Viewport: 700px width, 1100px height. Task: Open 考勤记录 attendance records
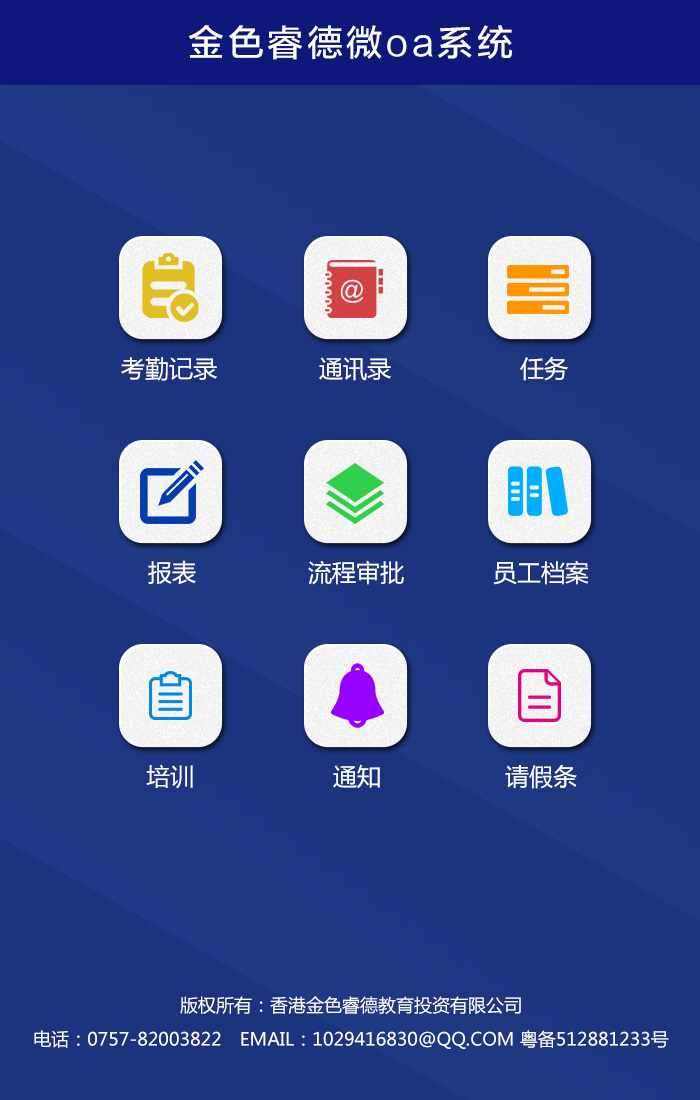tap(170, 288)
